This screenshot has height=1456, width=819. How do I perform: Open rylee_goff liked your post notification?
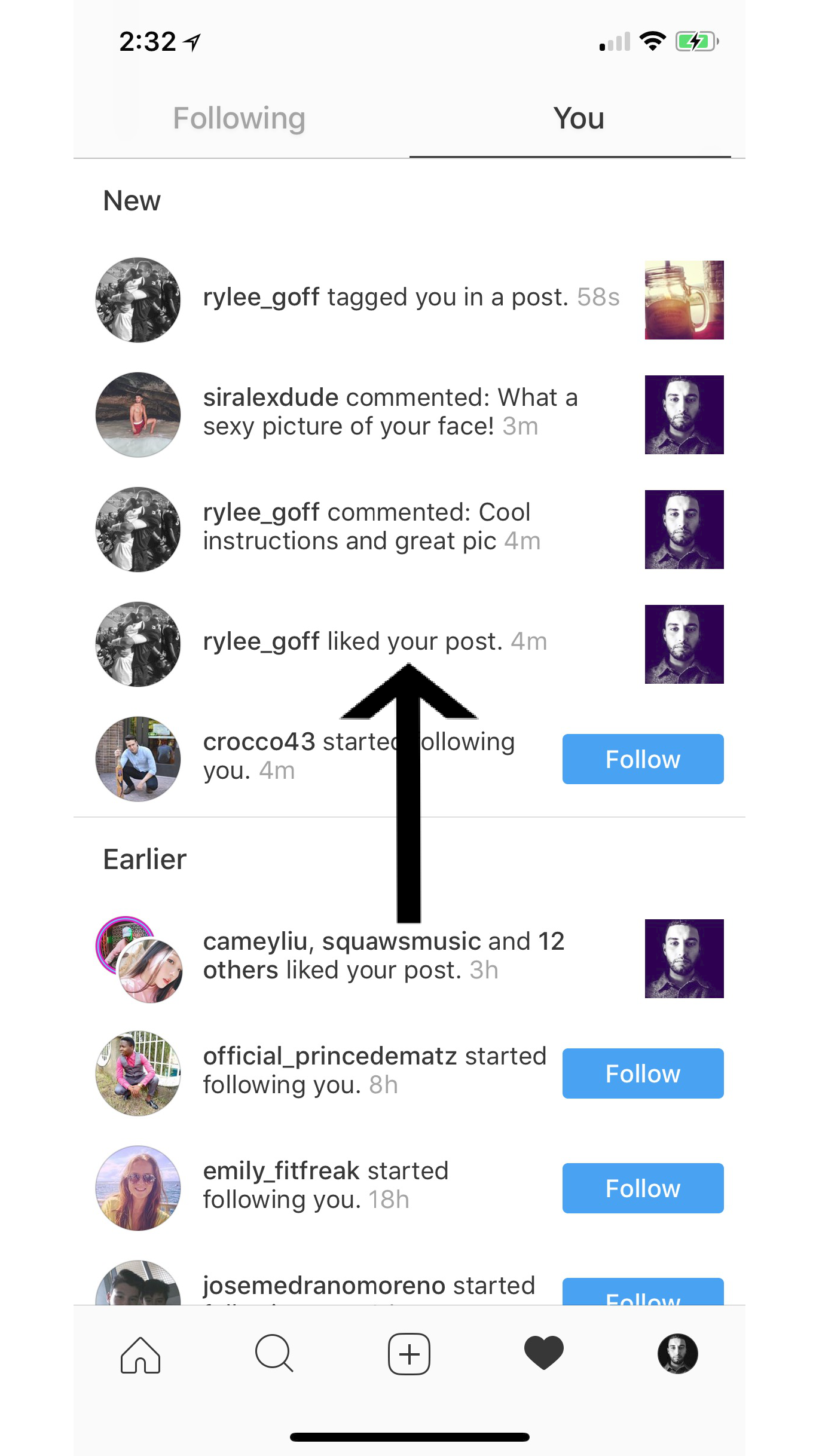(x=374, y=641)
